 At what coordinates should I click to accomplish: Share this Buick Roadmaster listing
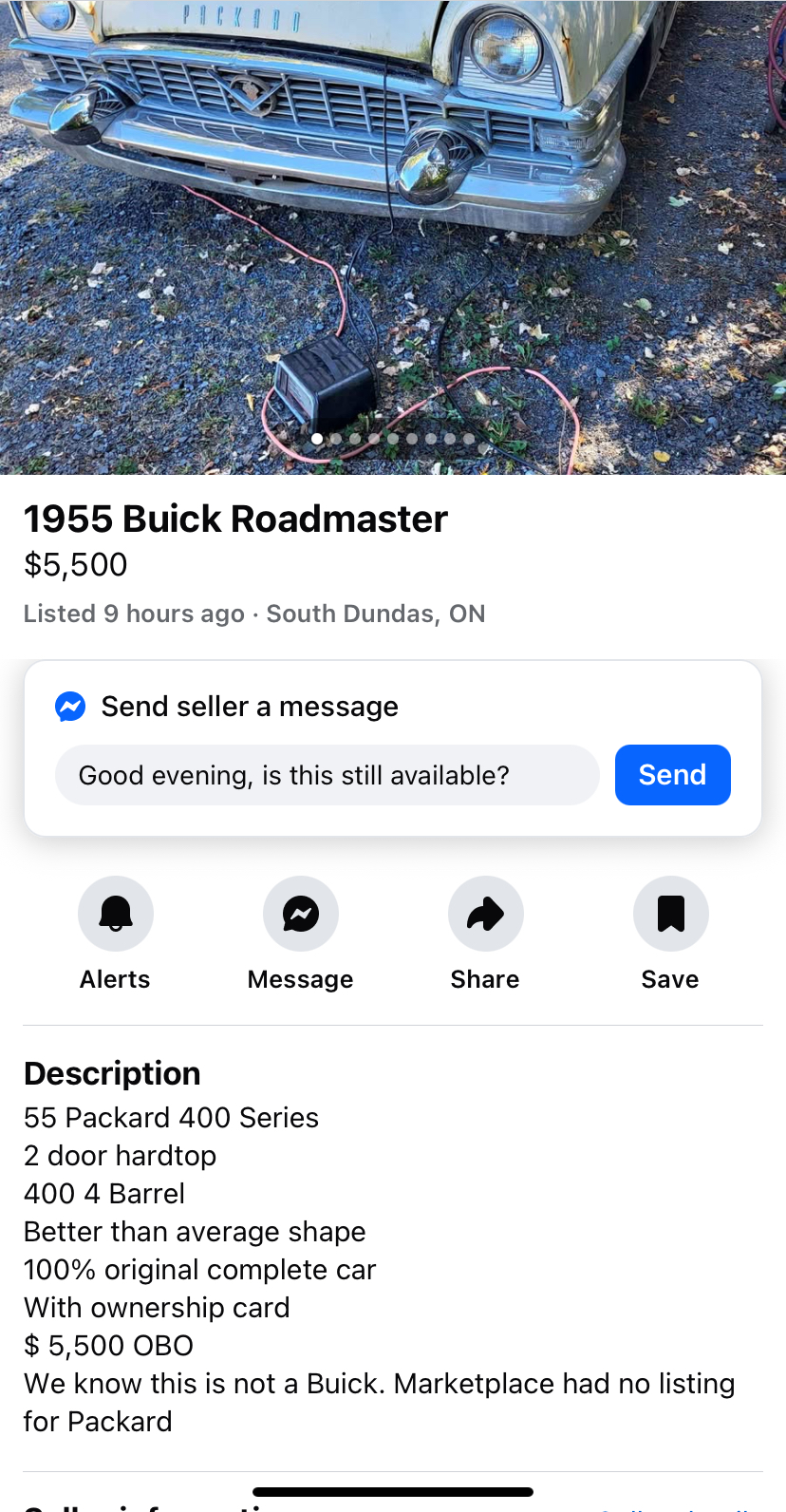485,914
